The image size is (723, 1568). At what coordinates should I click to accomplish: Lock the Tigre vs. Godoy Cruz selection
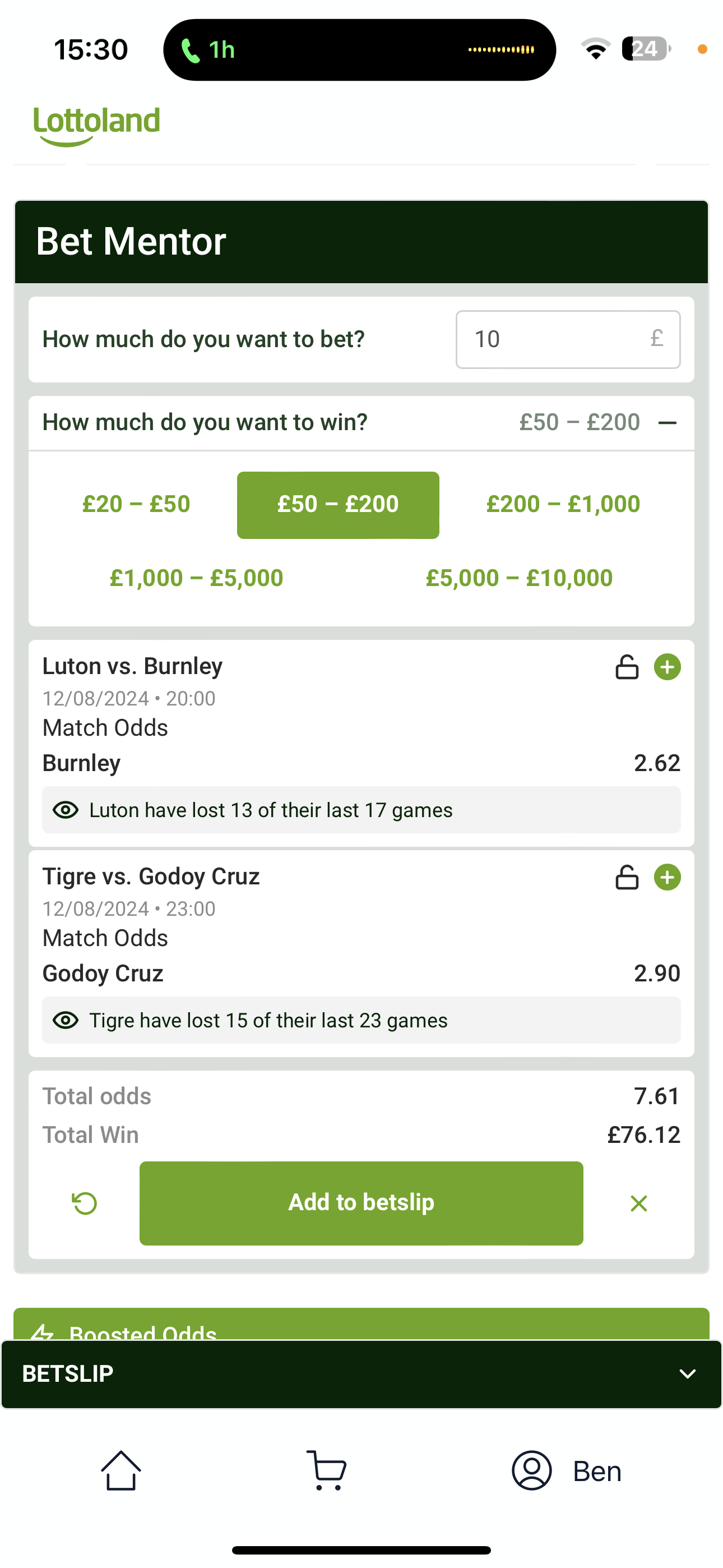[628, 877]
